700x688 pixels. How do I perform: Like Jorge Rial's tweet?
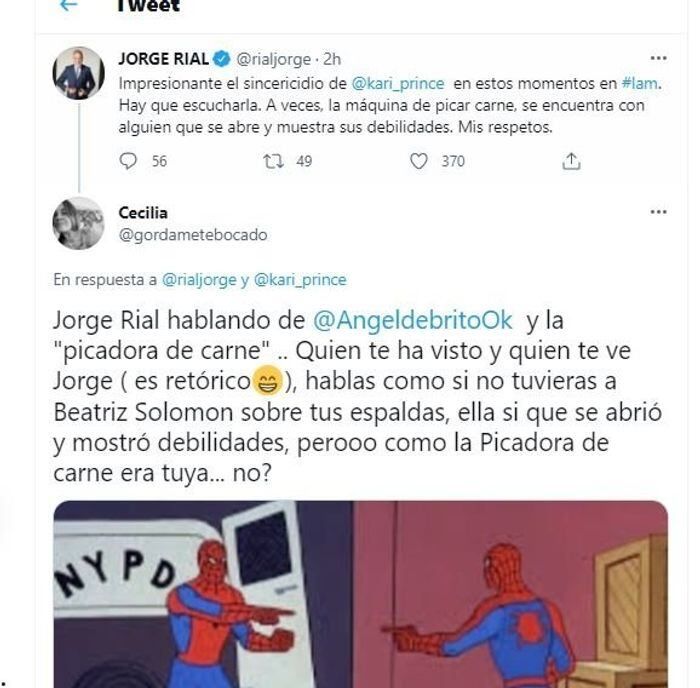[419, 161]
